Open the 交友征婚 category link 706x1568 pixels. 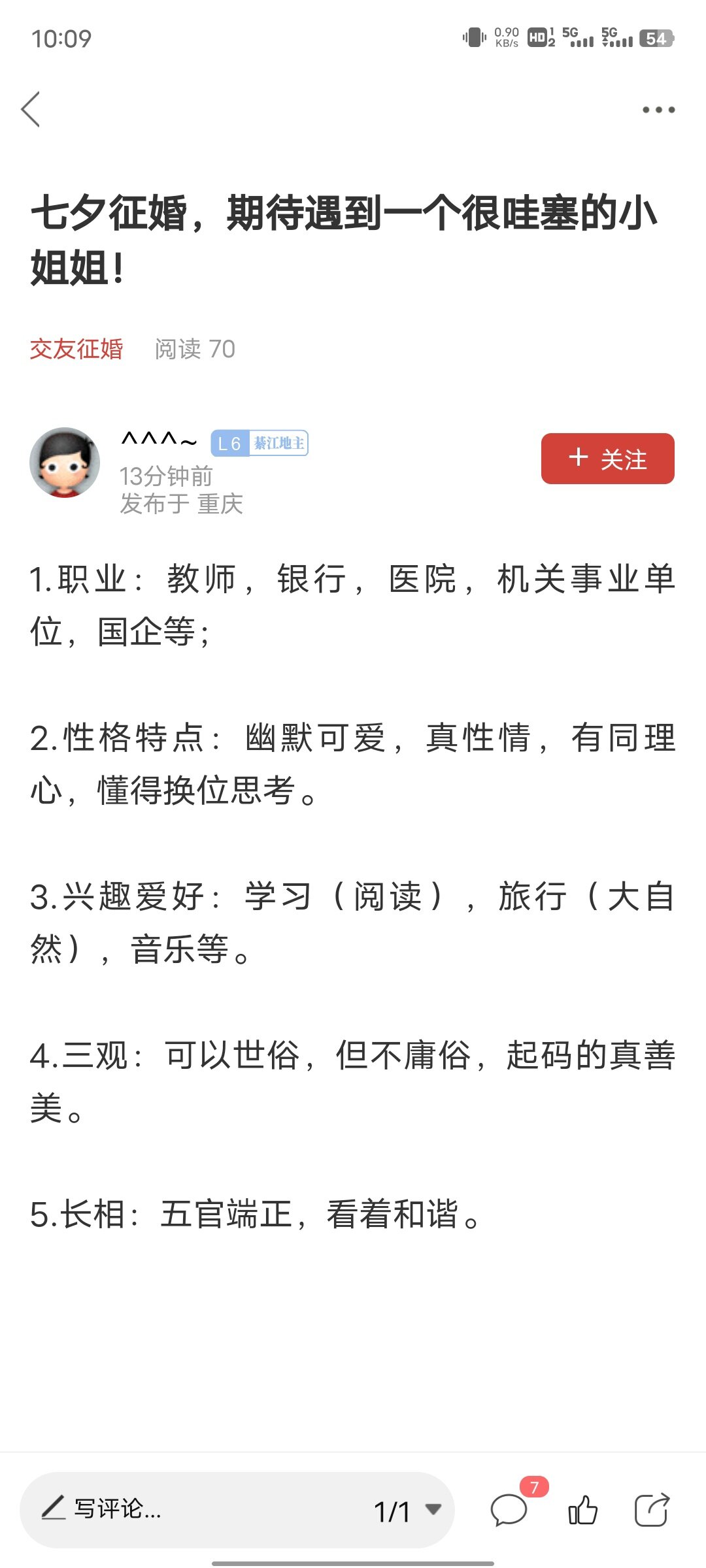pyautogui.click(x=76, y=349)
